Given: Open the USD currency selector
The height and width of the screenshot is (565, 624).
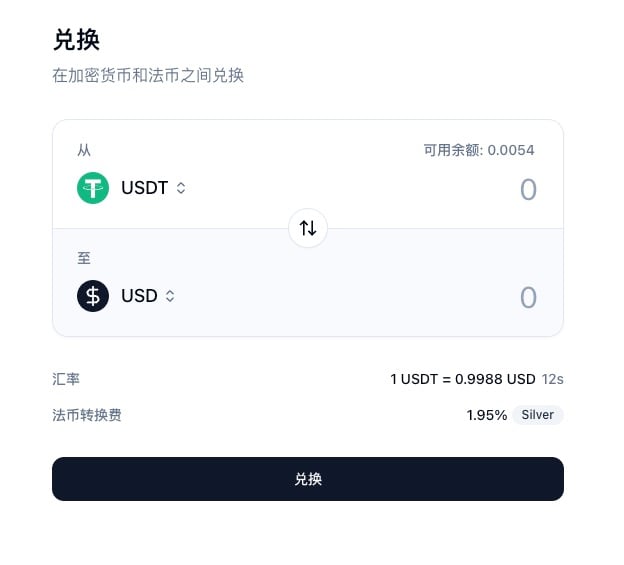Looking at the screenshot, I should click(128, 296).
